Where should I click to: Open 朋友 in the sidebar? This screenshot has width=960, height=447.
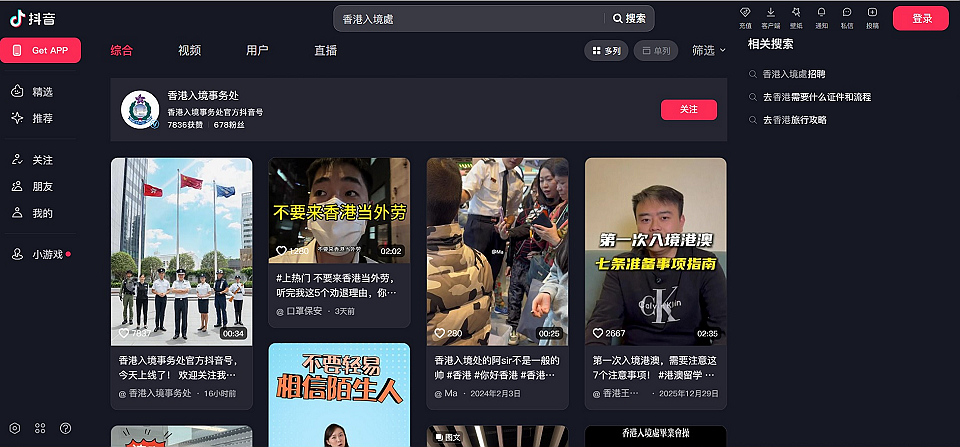[41, 186]
